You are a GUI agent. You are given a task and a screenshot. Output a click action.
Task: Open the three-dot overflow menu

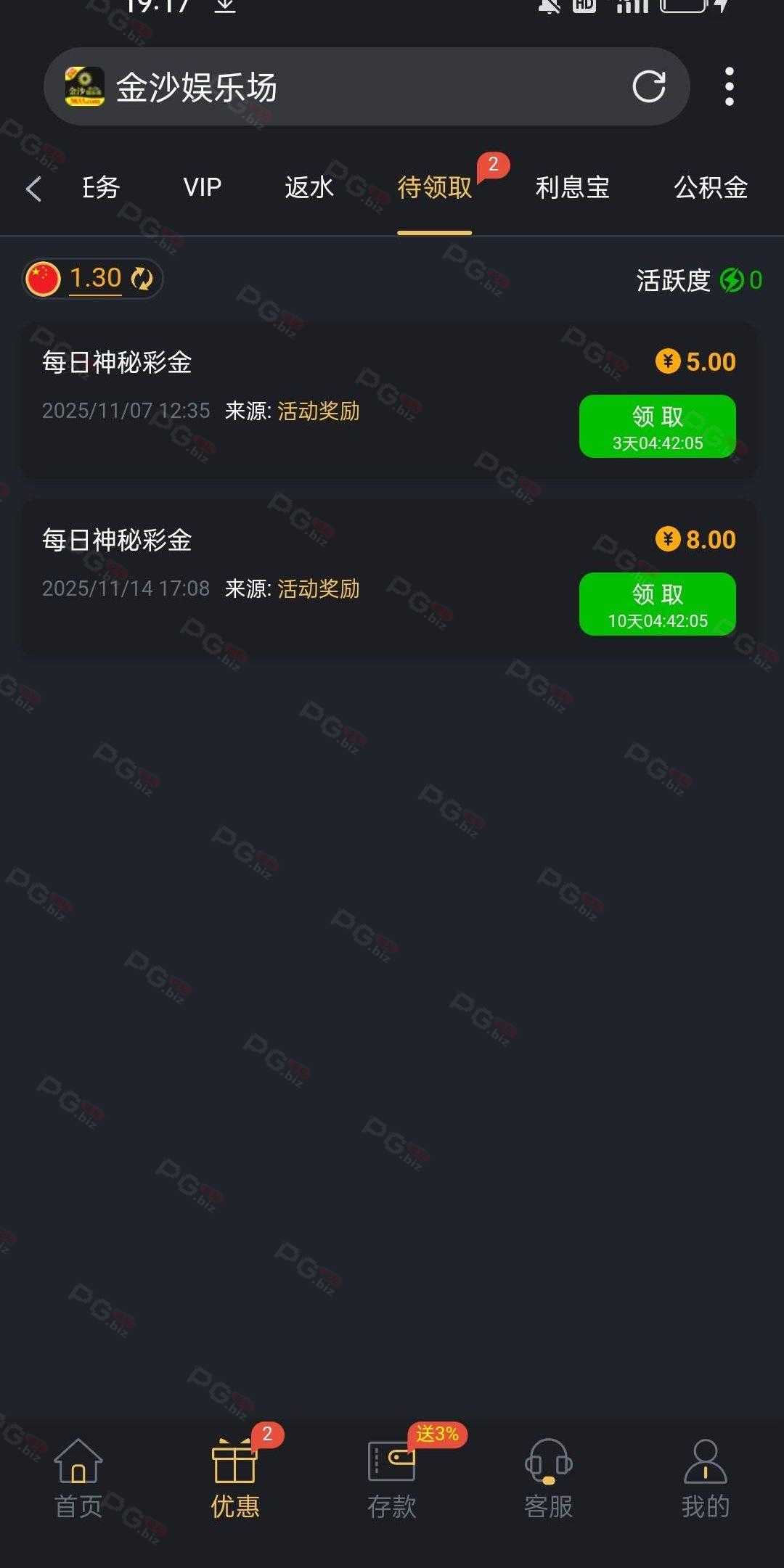729,87
